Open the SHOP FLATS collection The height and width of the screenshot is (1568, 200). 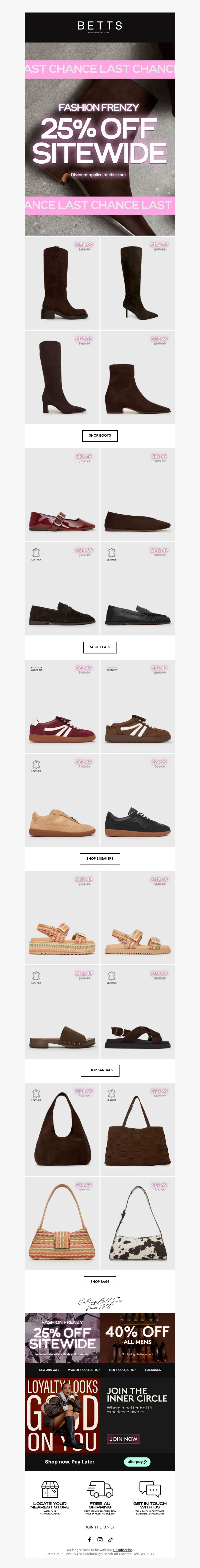pyautogui.click(x=100, y=647)
